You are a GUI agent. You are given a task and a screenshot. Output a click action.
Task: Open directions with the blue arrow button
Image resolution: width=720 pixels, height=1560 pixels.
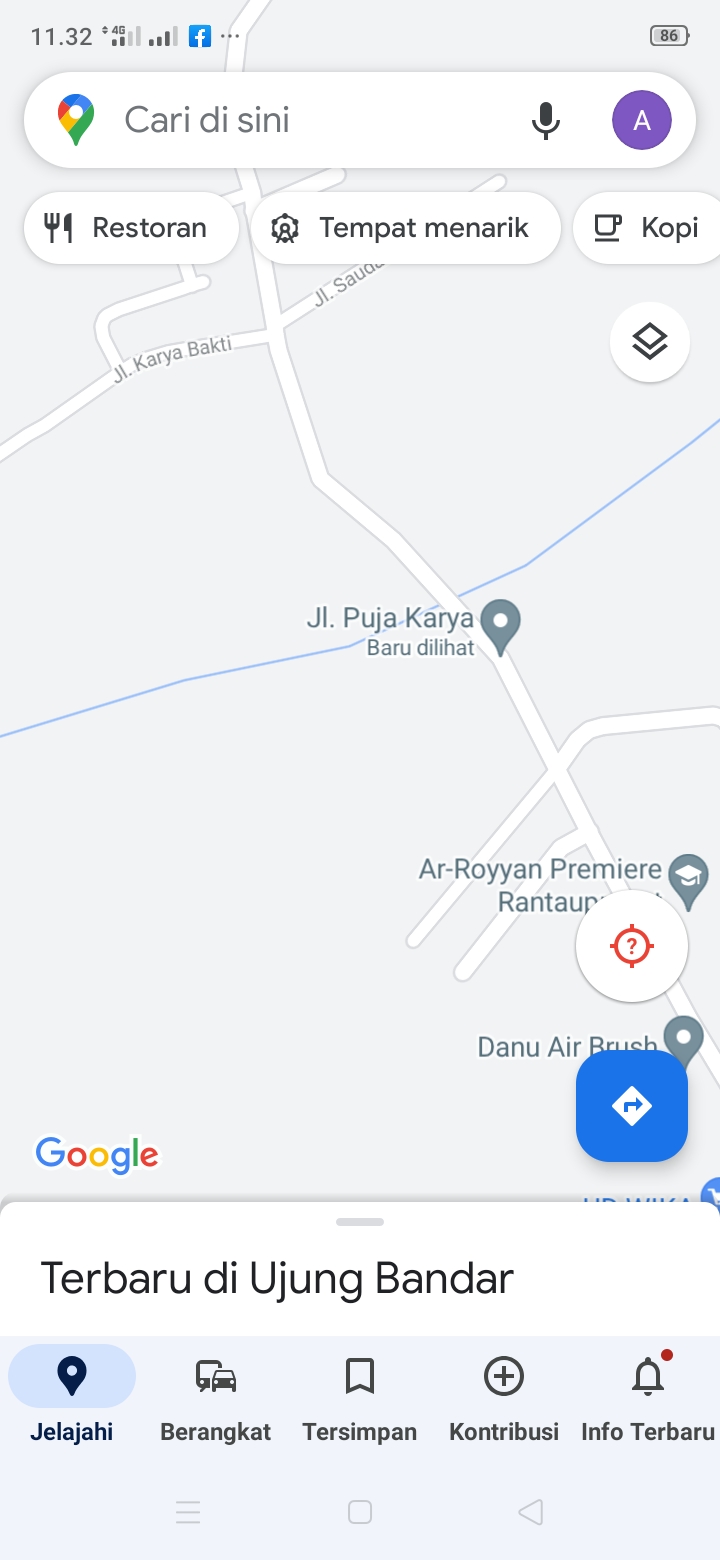(631, 1105)
